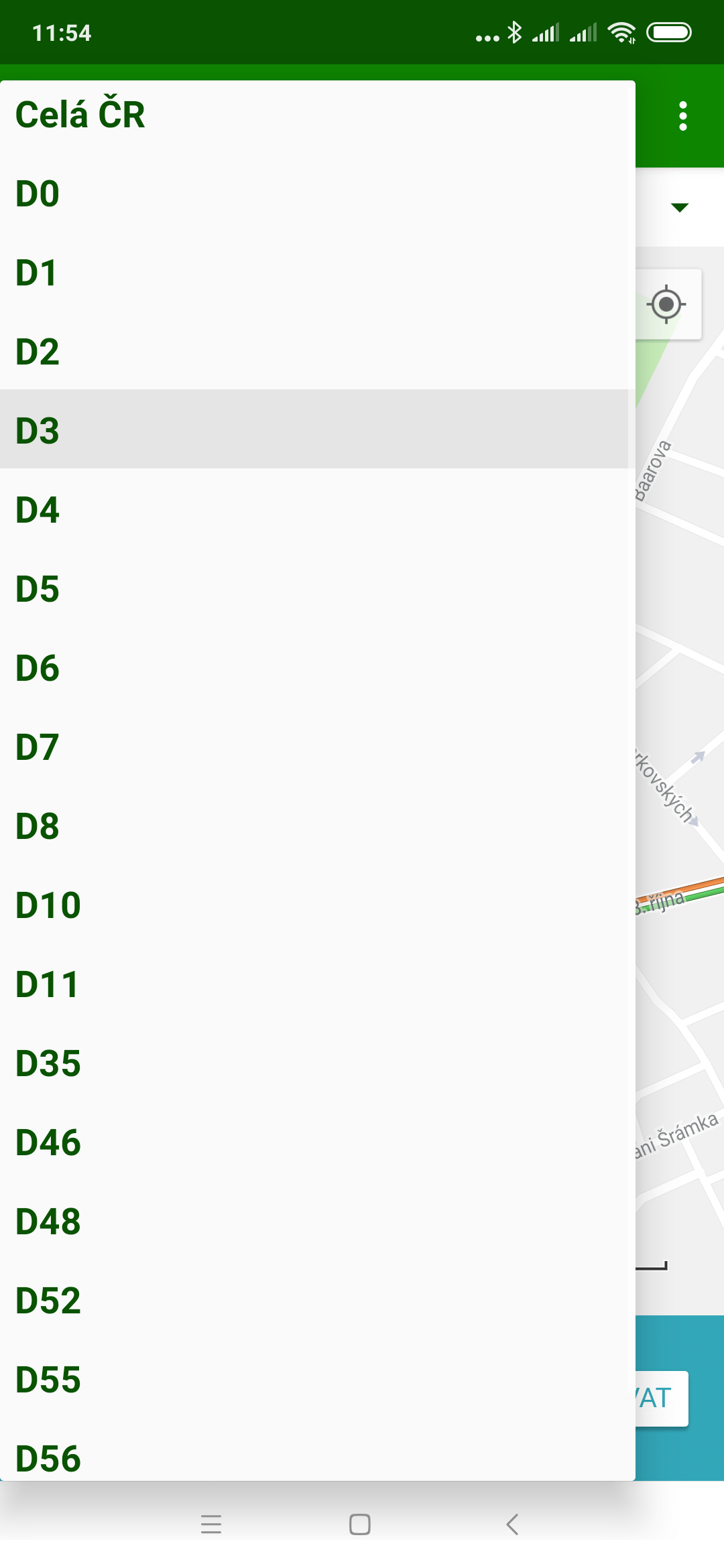
Task: Pick D46 from the list
Action: tap(318, 1142)
